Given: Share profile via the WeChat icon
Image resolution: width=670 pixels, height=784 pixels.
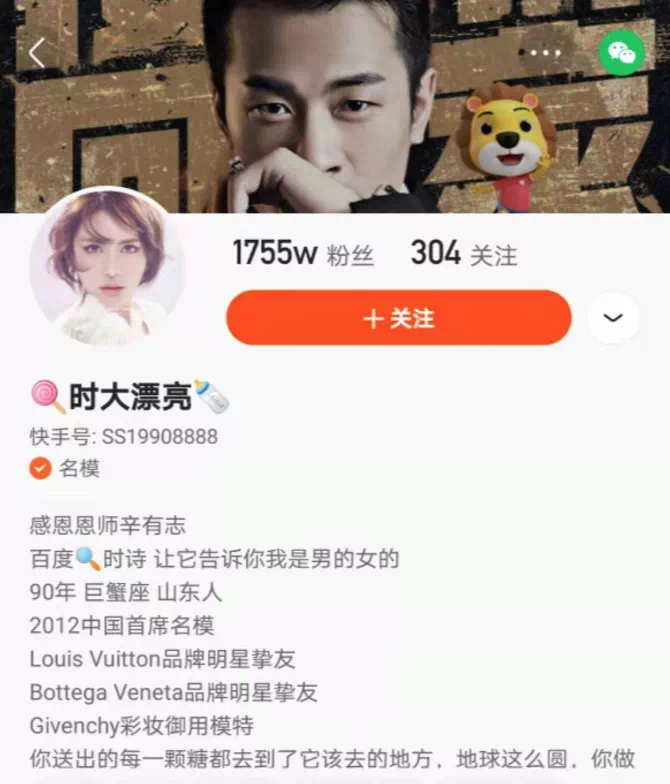Looking at the screenshot, I should click(621, 53).
